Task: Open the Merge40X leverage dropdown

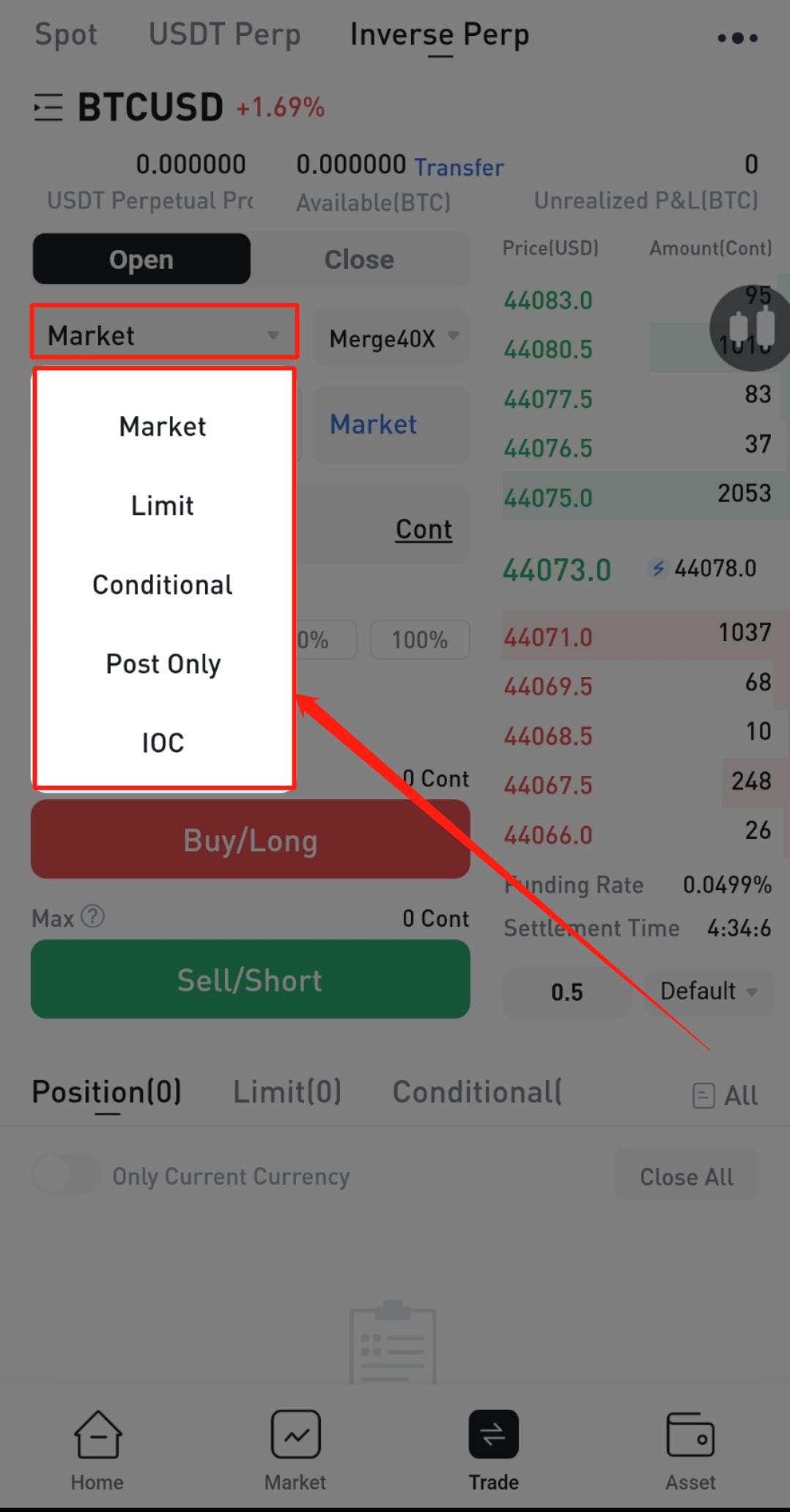Action: pyautogui.click(x=391, y=337)
